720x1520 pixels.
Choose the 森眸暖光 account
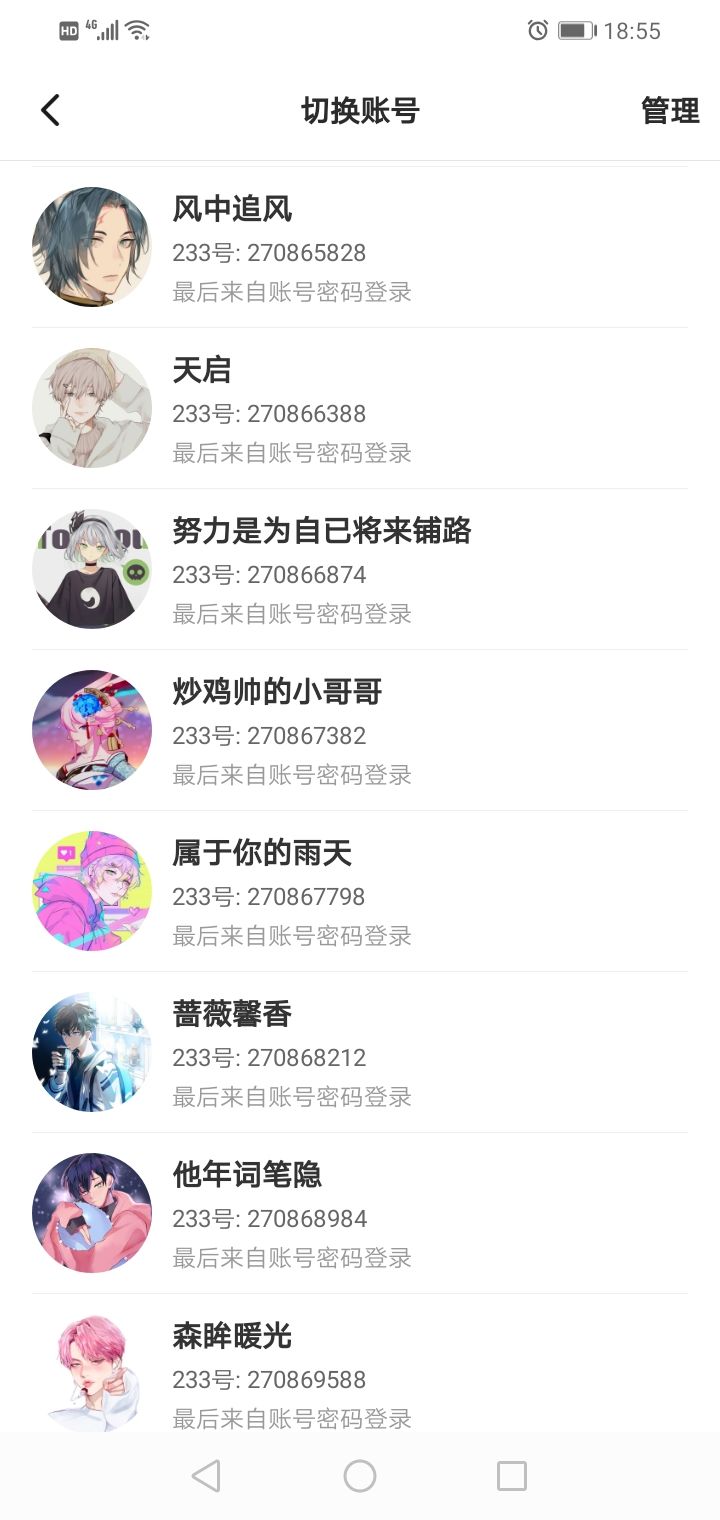point(360,1372)
